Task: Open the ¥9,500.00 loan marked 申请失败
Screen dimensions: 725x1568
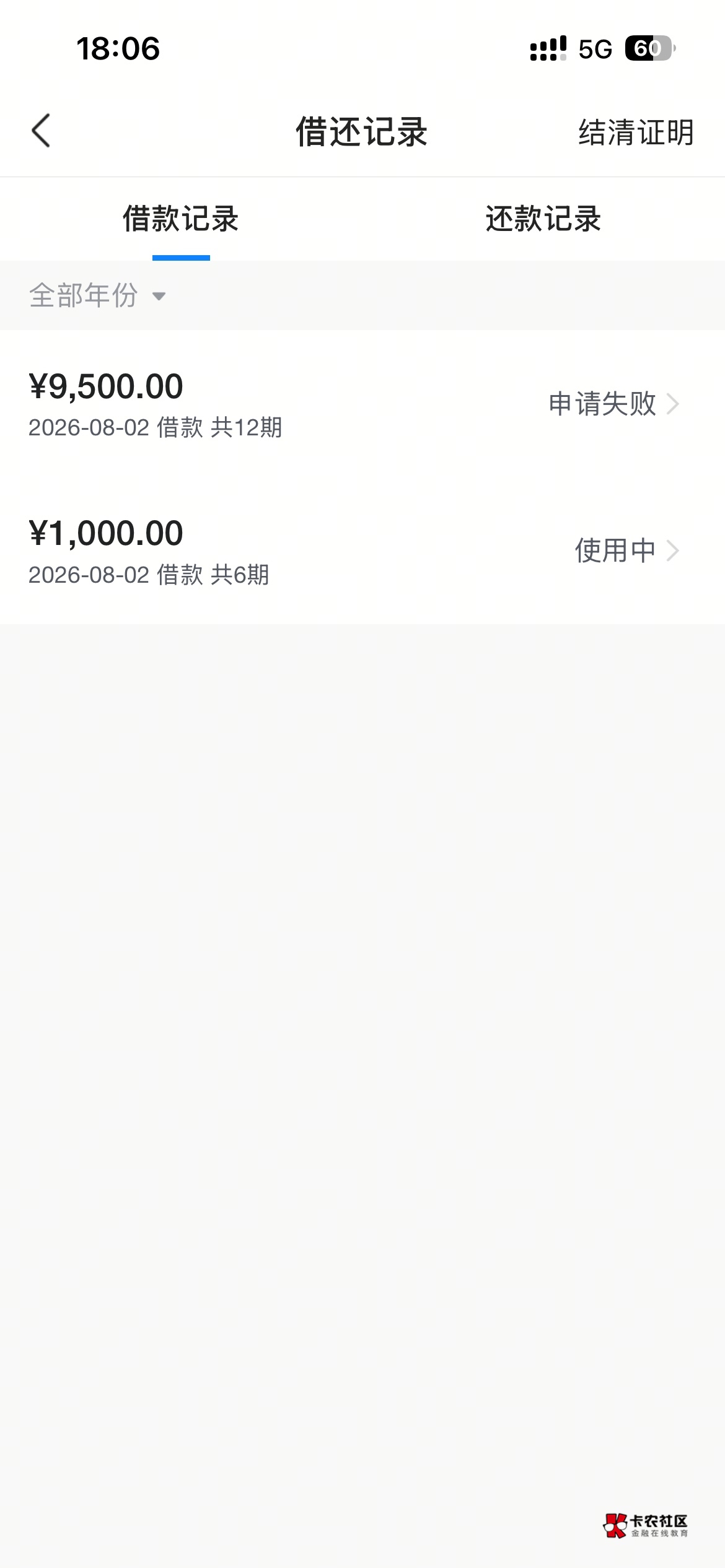Action: pyautogui.click(x=362, y=404)
